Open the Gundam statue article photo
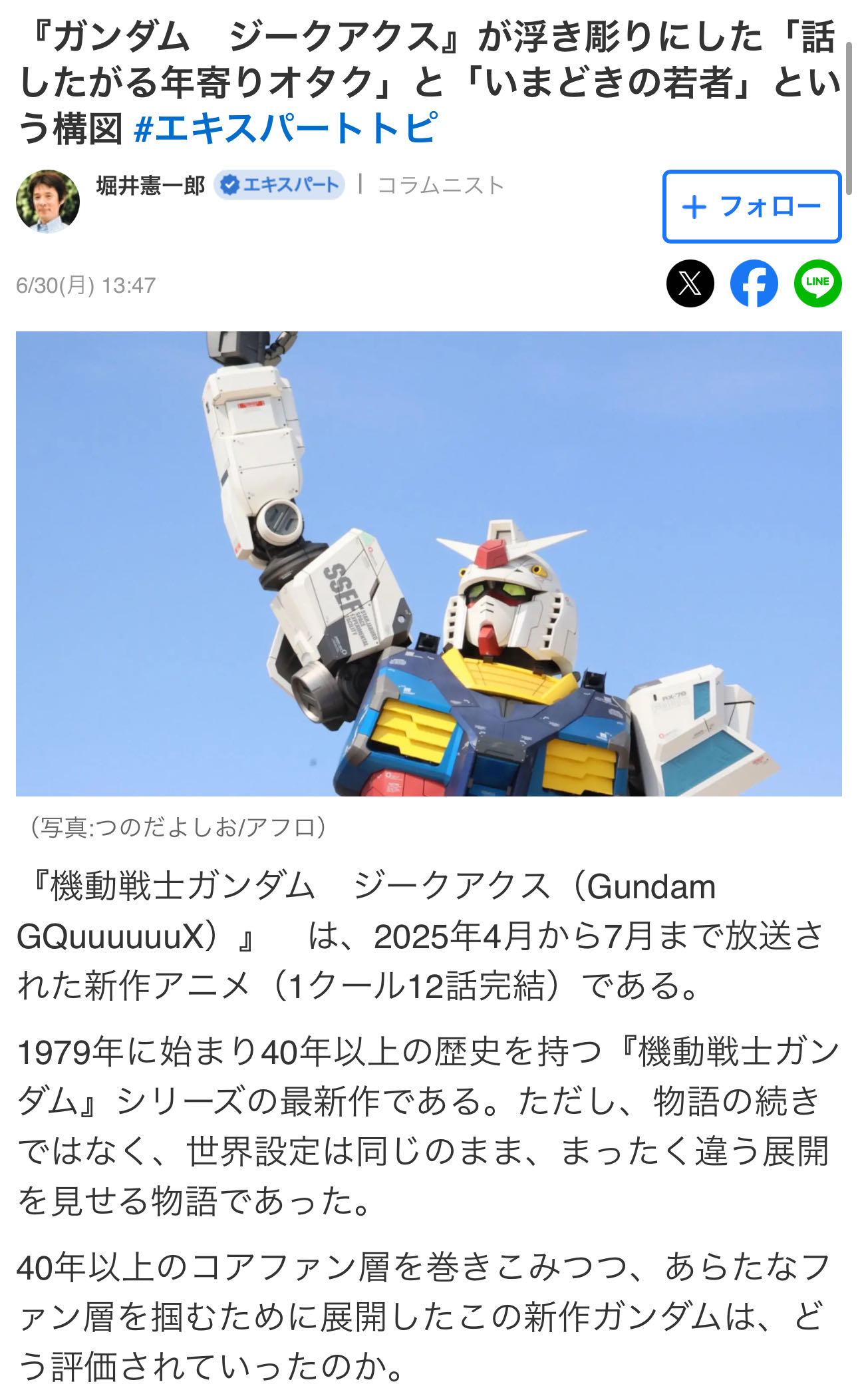Screen dimensions: 858x1400 point(429,564)
